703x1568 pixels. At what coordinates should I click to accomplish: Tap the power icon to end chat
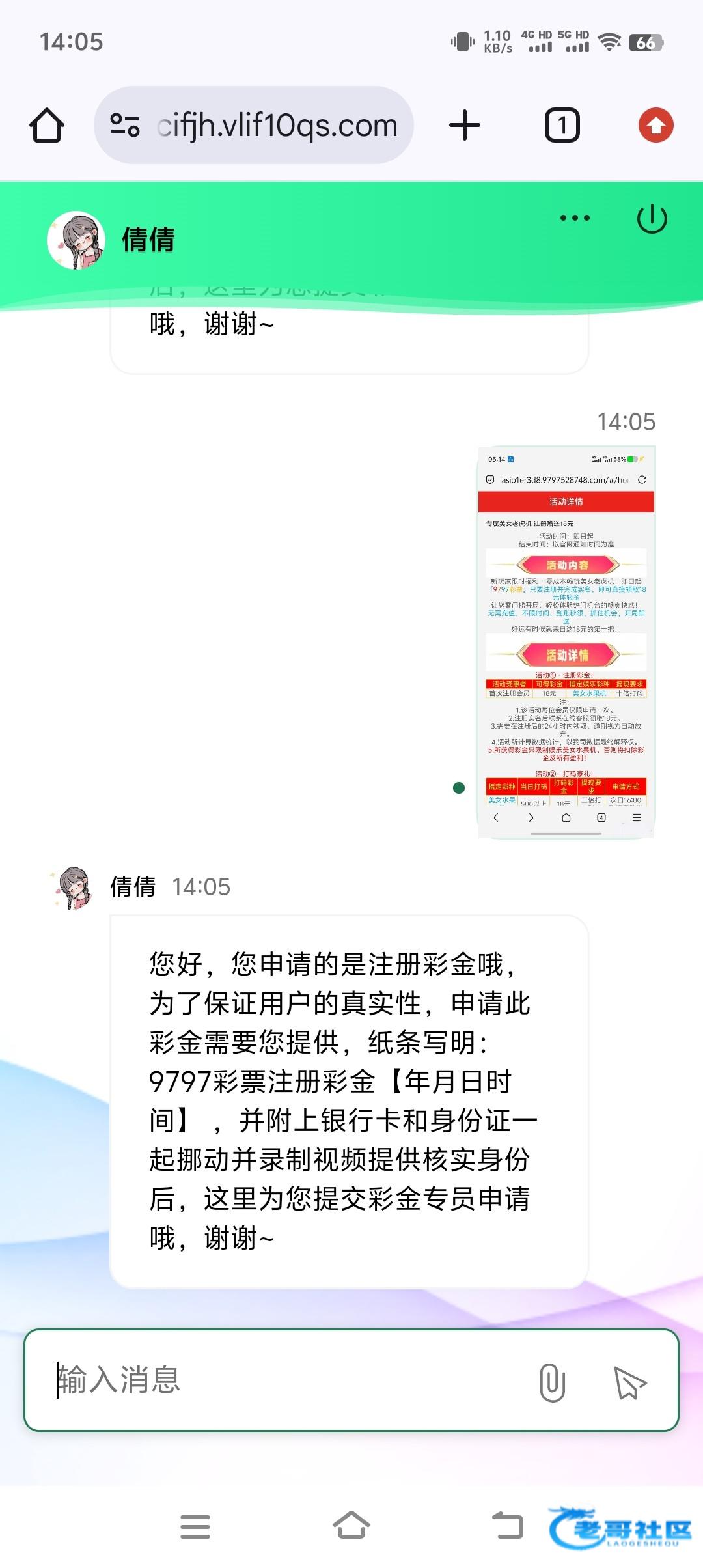coord(652,219)
